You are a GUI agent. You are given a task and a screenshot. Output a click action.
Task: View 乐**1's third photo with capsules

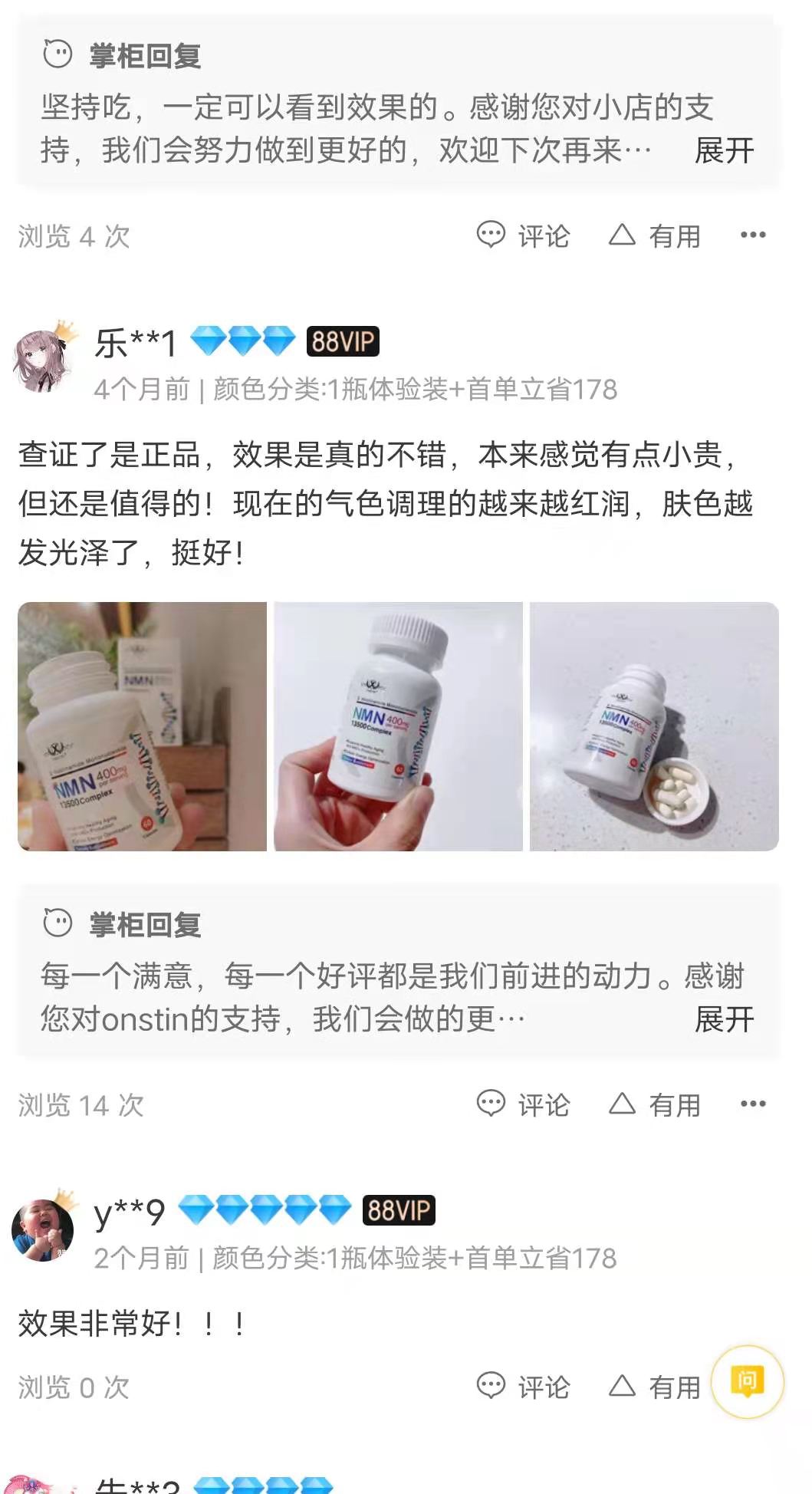pyautogui.click(x=654, y=726)
